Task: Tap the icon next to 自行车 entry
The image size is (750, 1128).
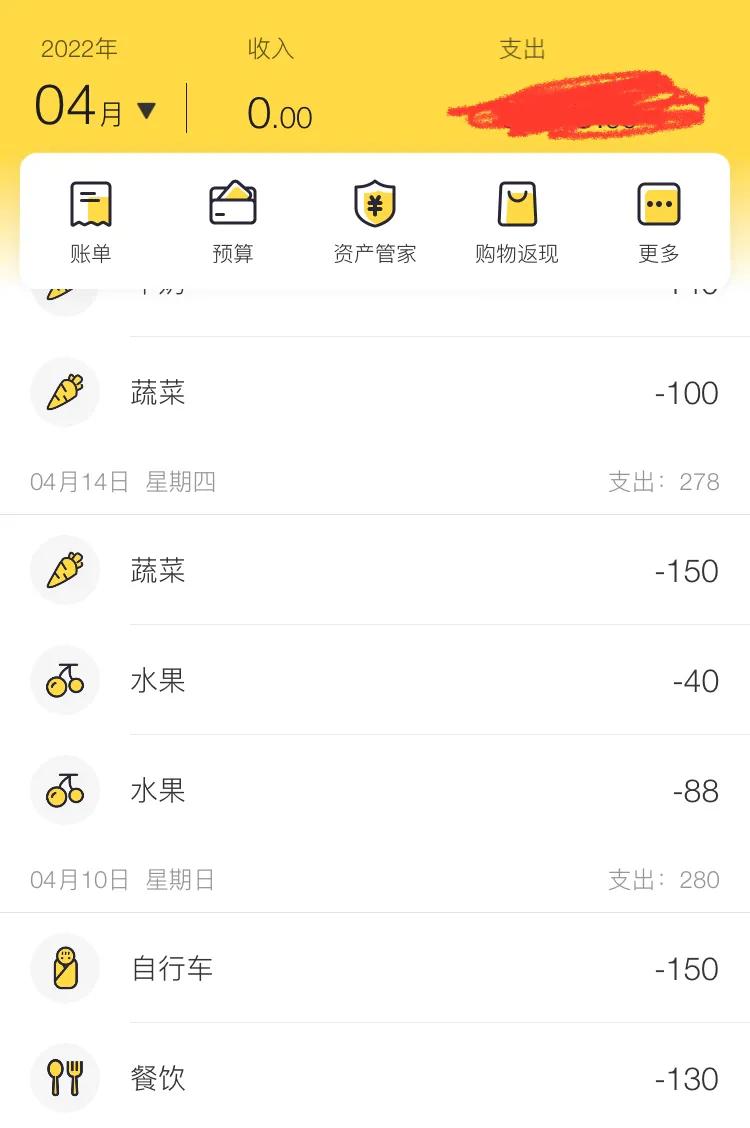Action: tap(65, 968)
